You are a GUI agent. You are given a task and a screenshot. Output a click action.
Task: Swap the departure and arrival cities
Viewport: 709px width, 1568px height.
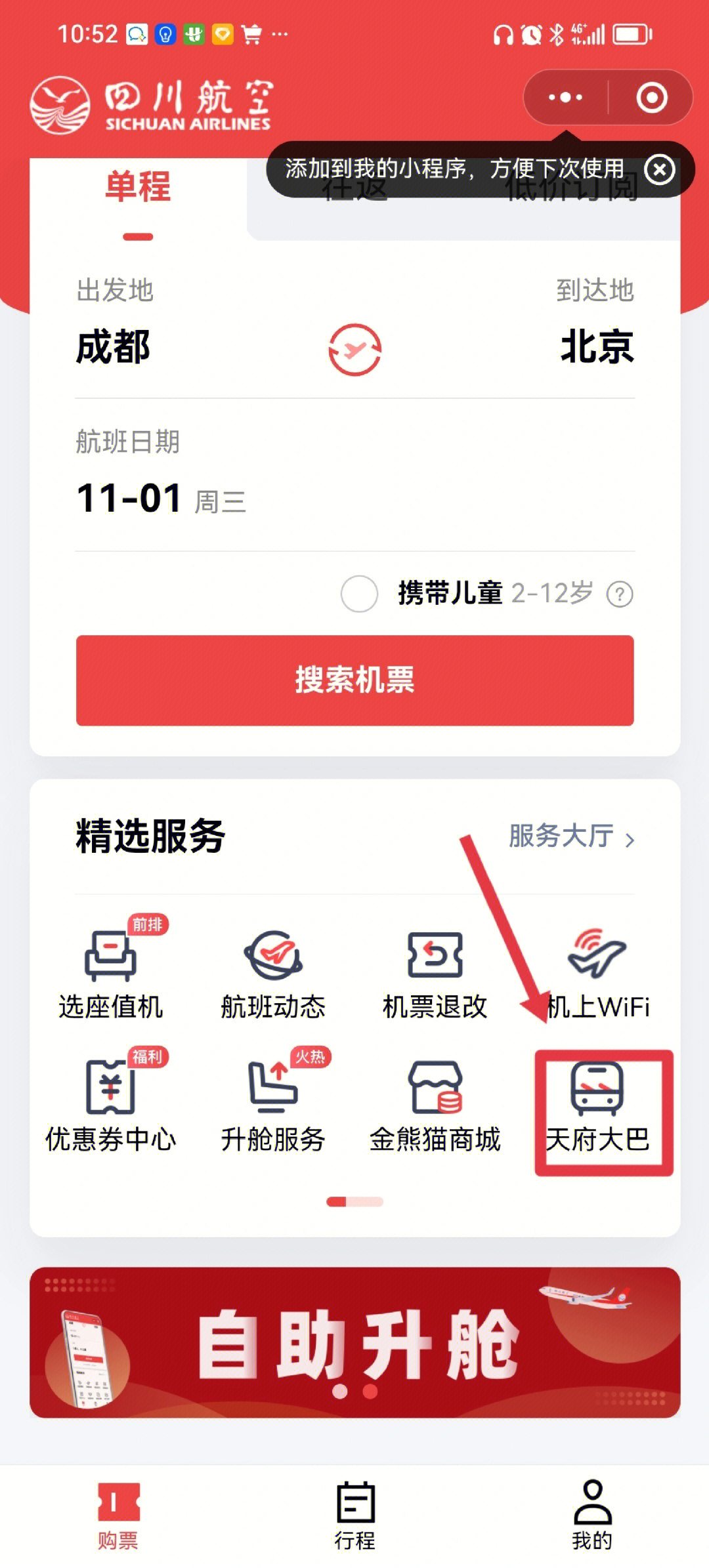354,349
